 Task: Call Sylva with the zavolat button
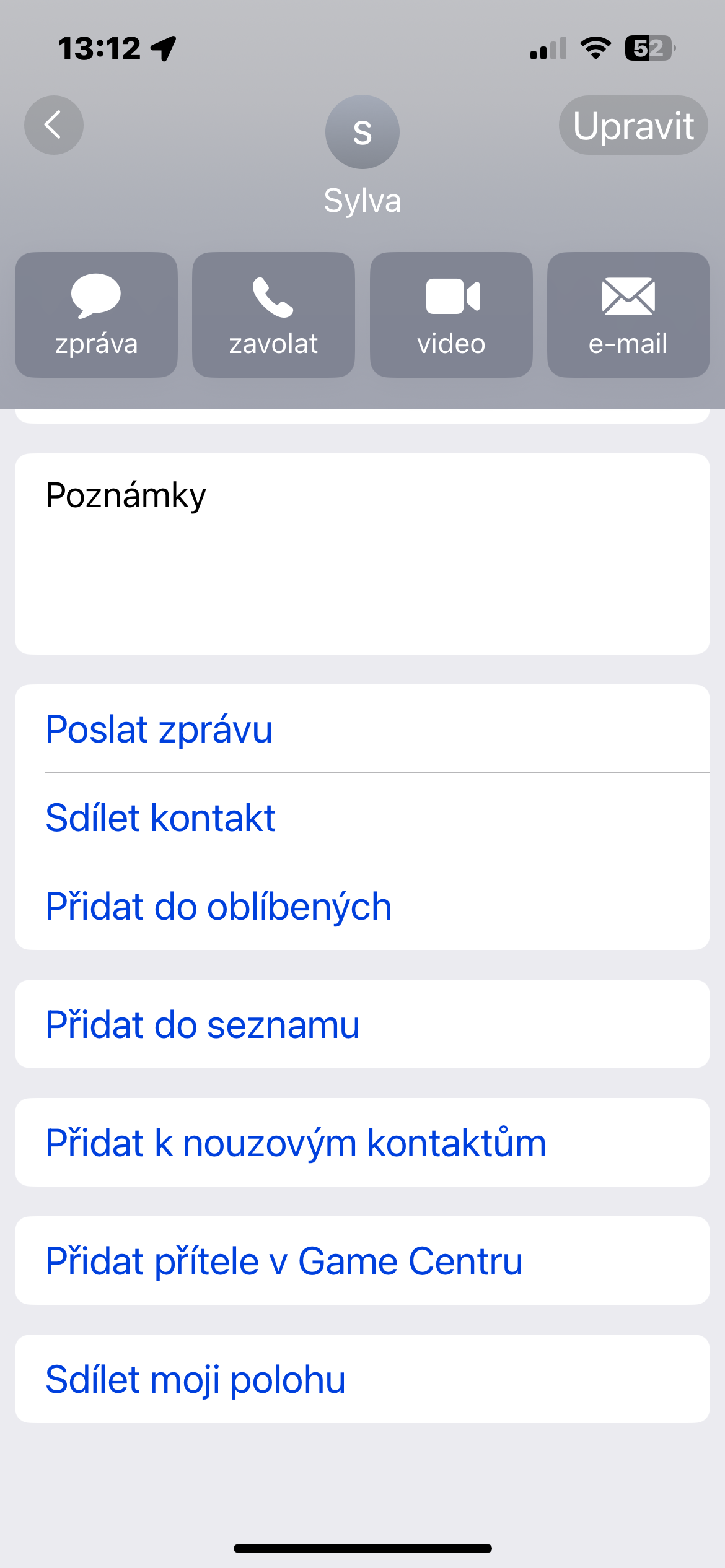[x=273, y=315]
